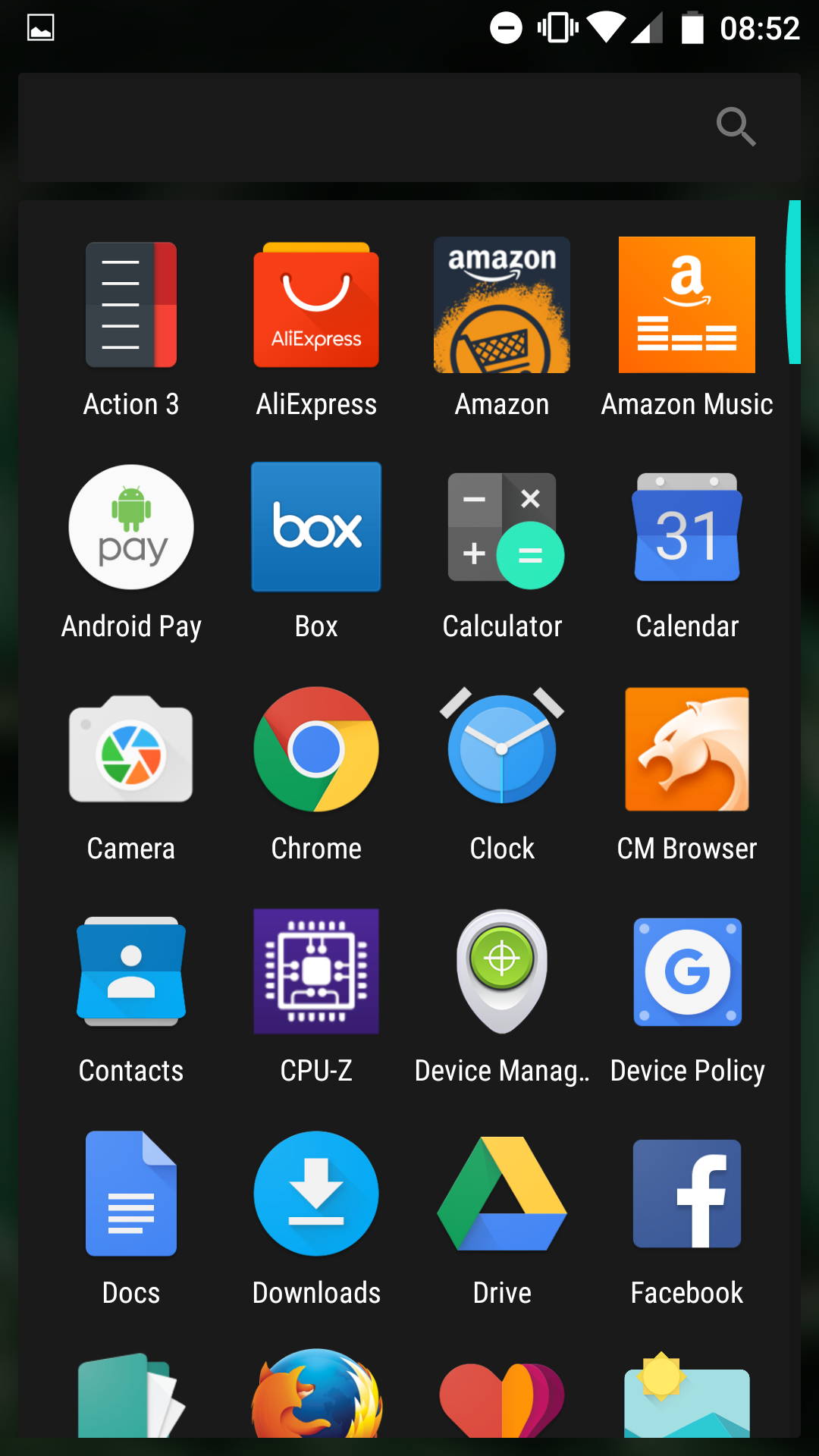Tap the search magnifier icon
The width and height of the screenshot is (819, 1456).
pos(736,127)
